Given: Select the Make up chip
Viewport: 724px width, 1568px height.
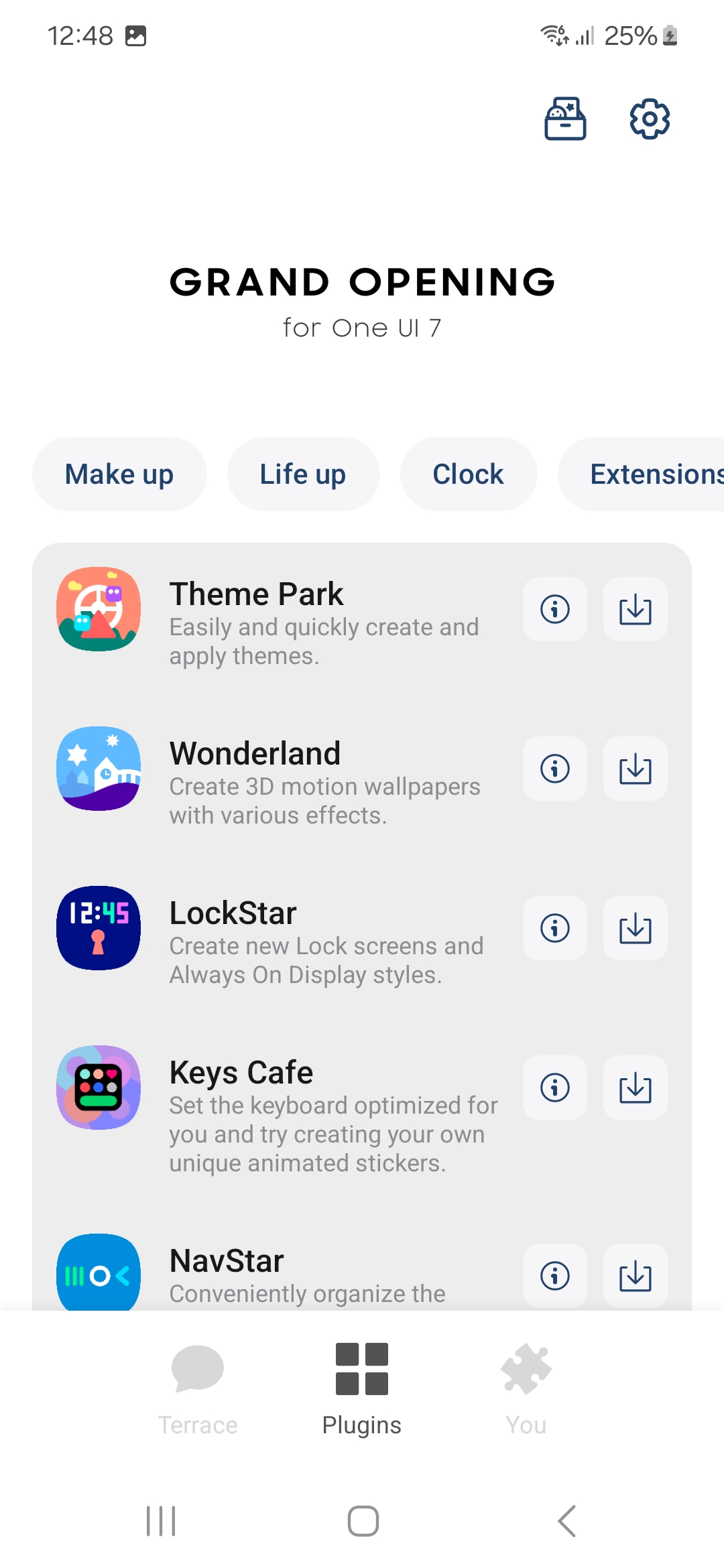Looking at the screenshot, I should [119, 474].
